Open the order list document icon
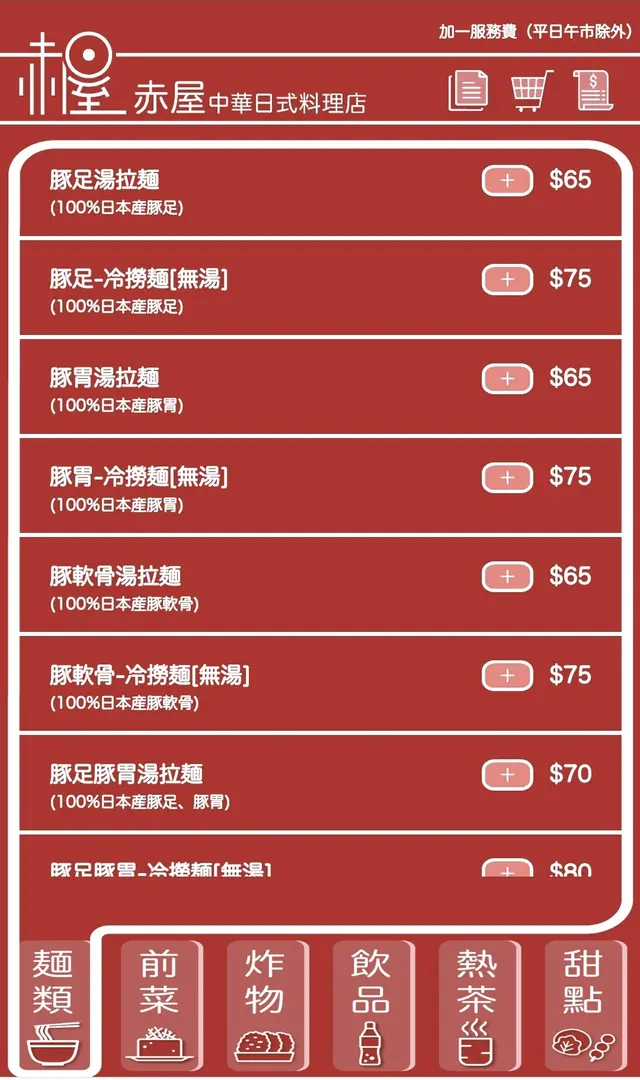Viewport: 640px width, 1080px height. pos(468,90)
